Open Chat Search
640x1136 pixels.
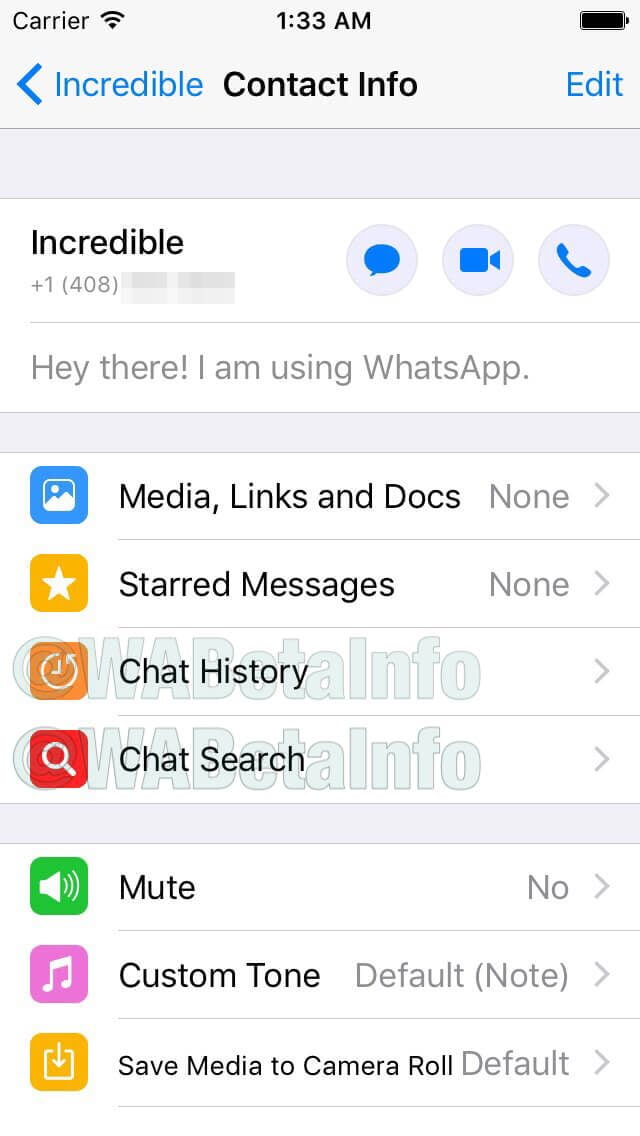click(320, 760)
